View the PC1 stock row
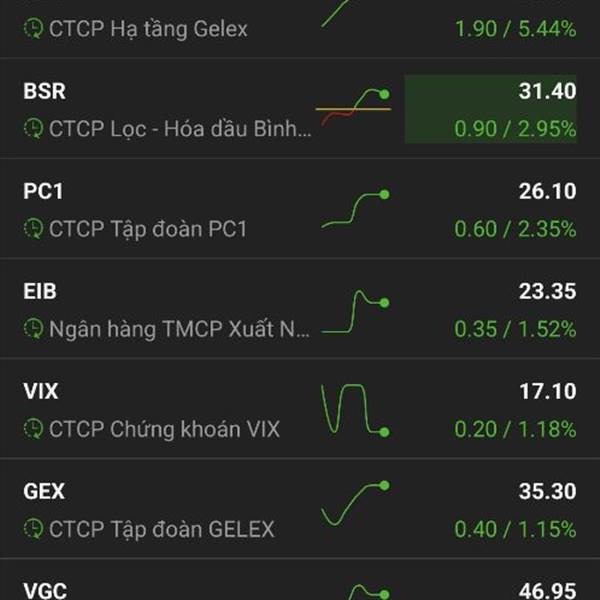 pos(150,209)
